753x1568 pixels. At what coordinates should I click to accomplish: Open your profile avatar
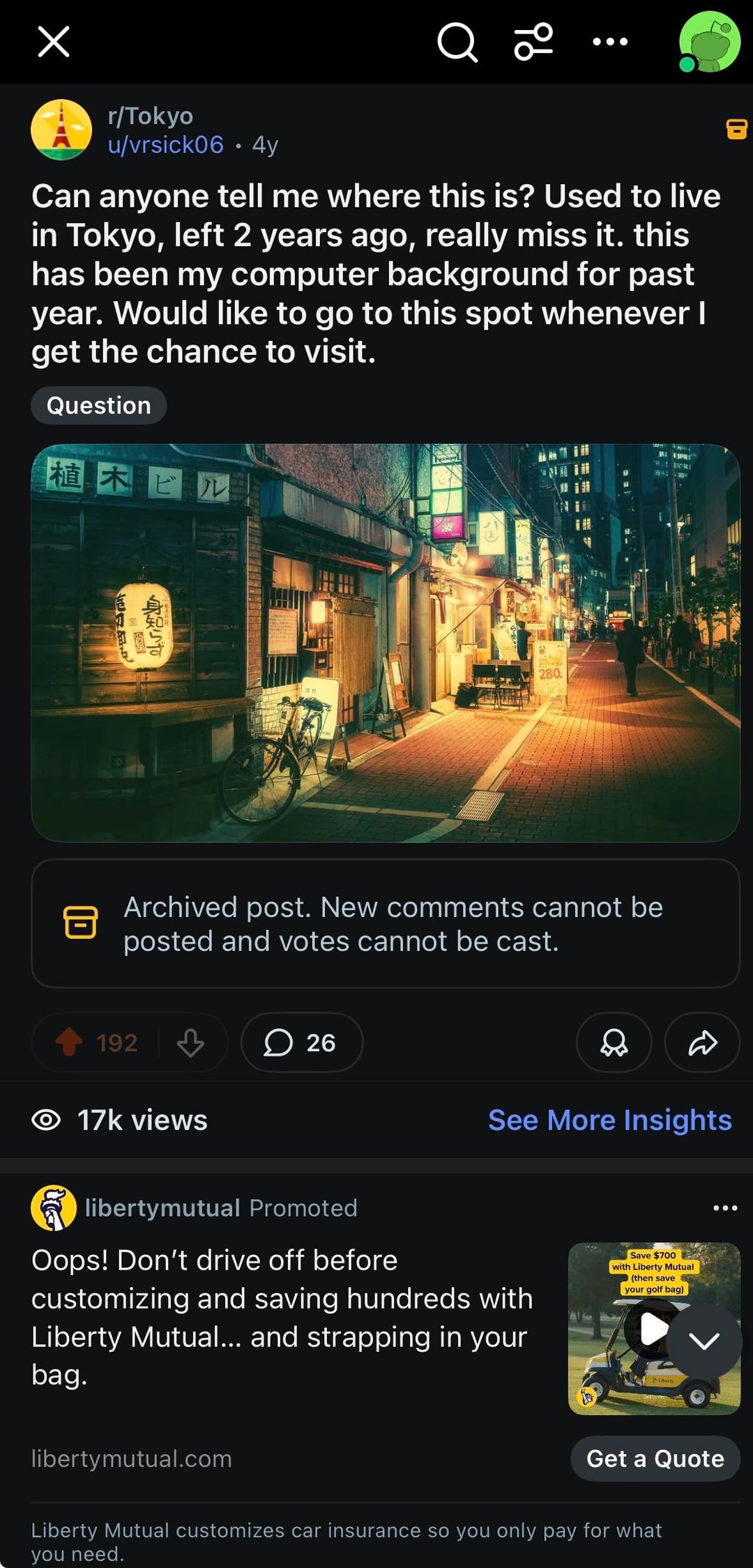(709, 42)
